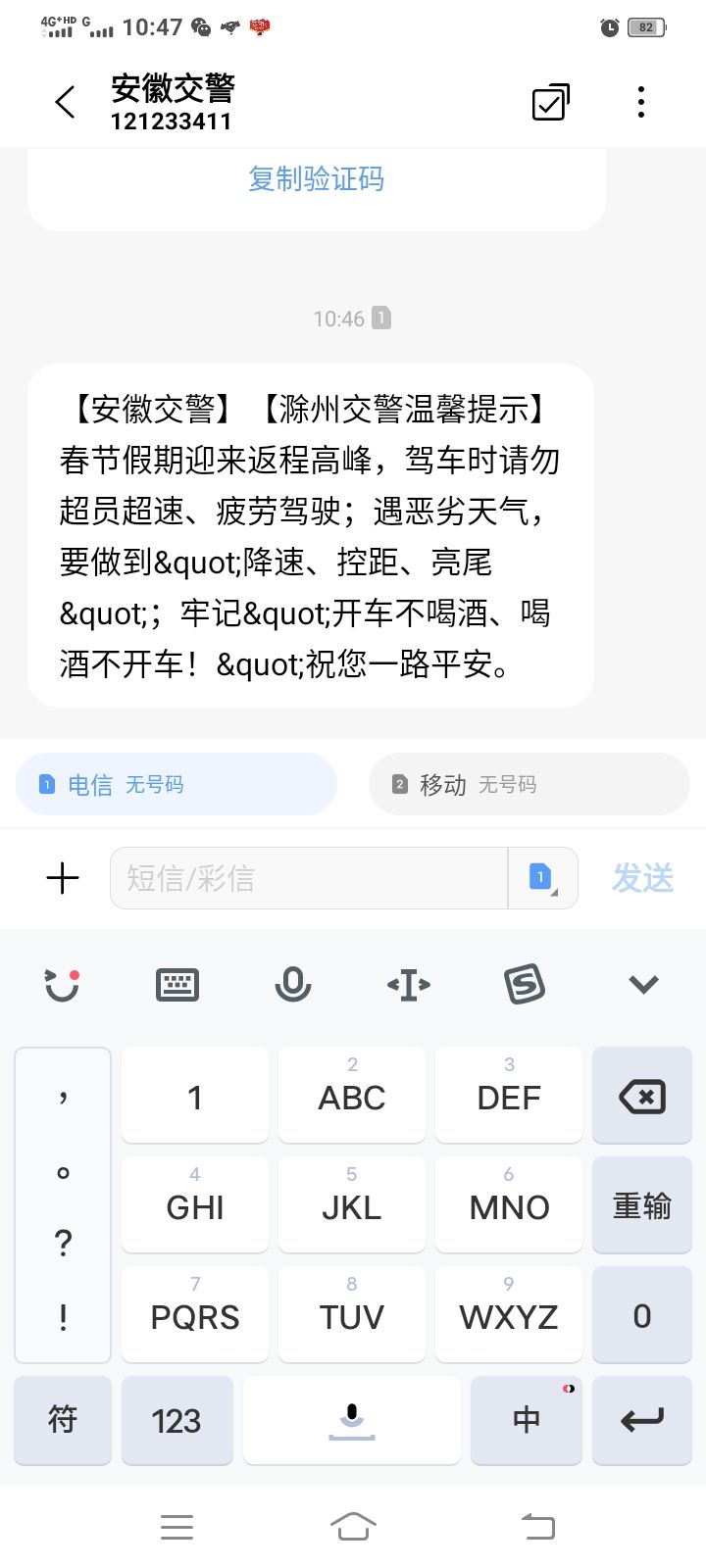This screenshot has height=1568, width=706.
Task: Open the Sogou keyboard logo menu
Action: pyautogui.click(x=525, y=984)
